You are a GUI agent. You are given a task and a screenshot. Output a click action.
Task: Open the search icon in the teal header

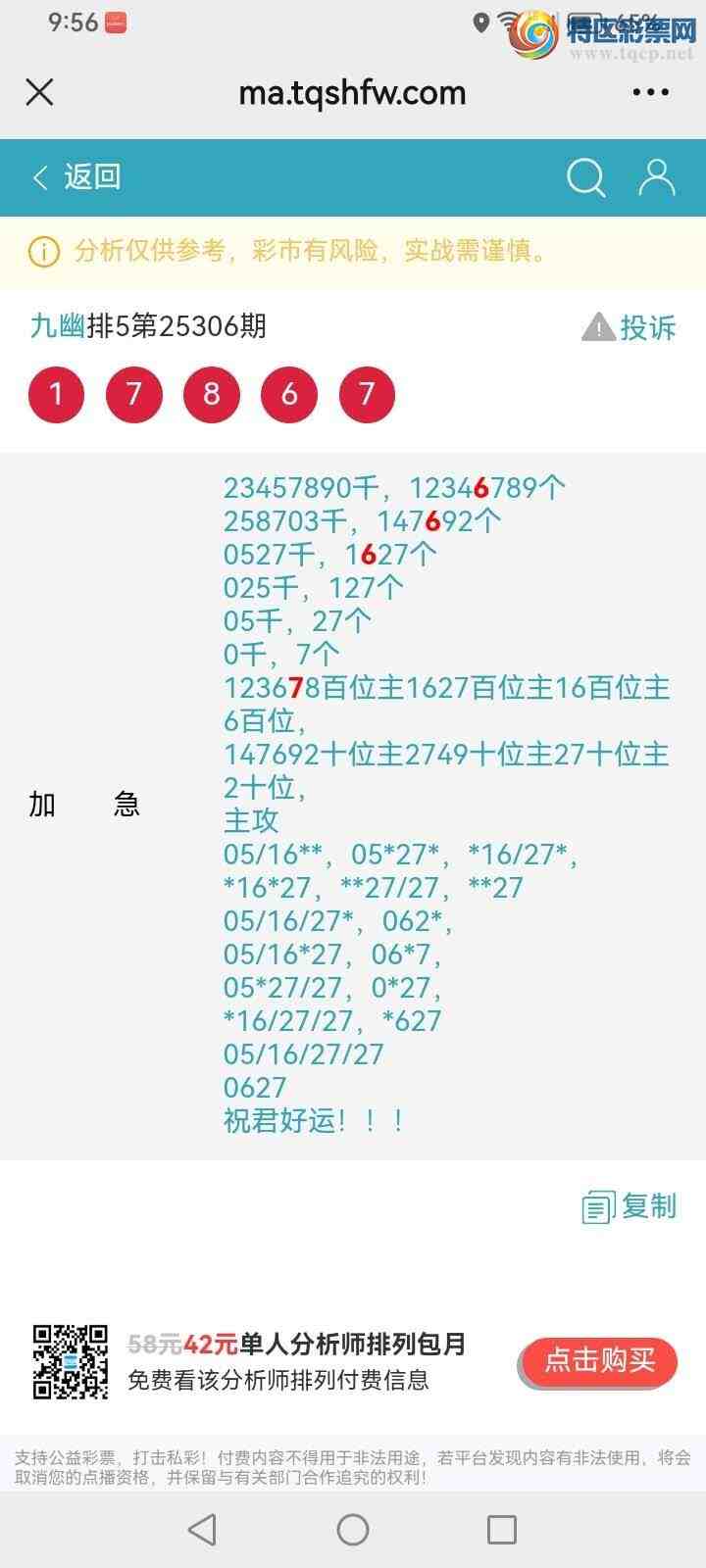coord(585,177)
